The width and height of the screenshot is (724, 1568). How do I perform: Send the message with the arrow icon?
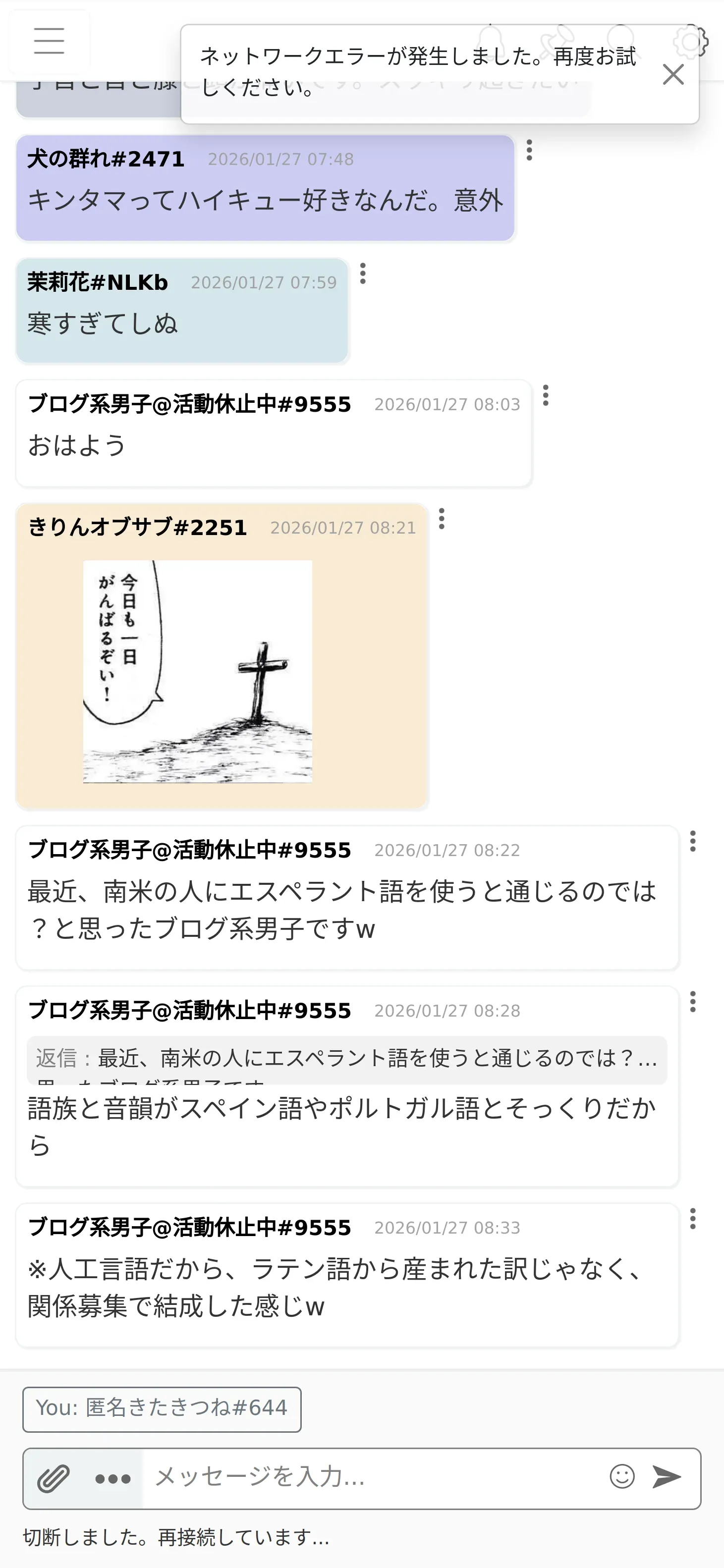point(667,1477)
